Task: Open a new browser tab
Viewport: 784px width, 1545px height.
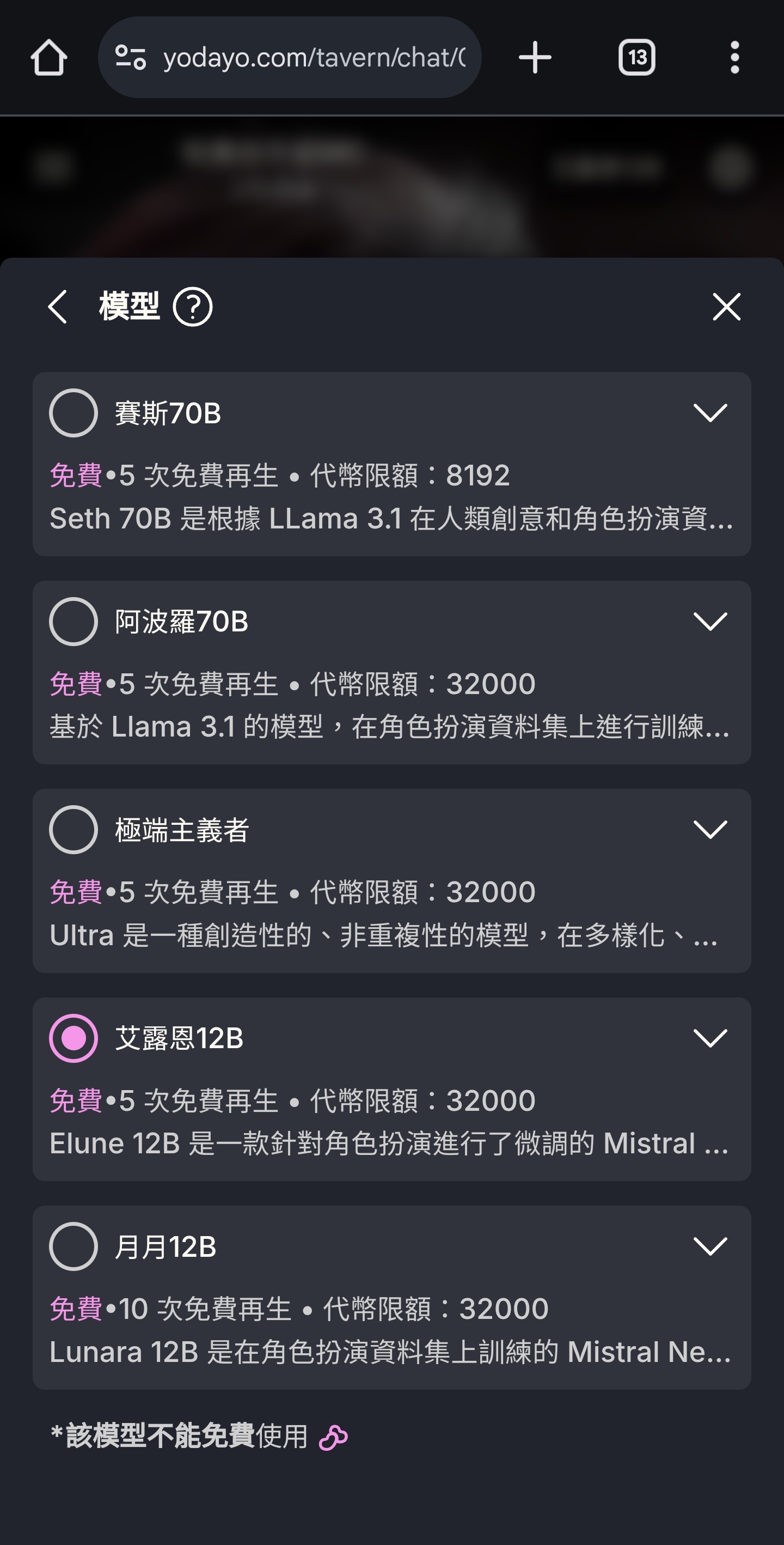Action: 535,58
